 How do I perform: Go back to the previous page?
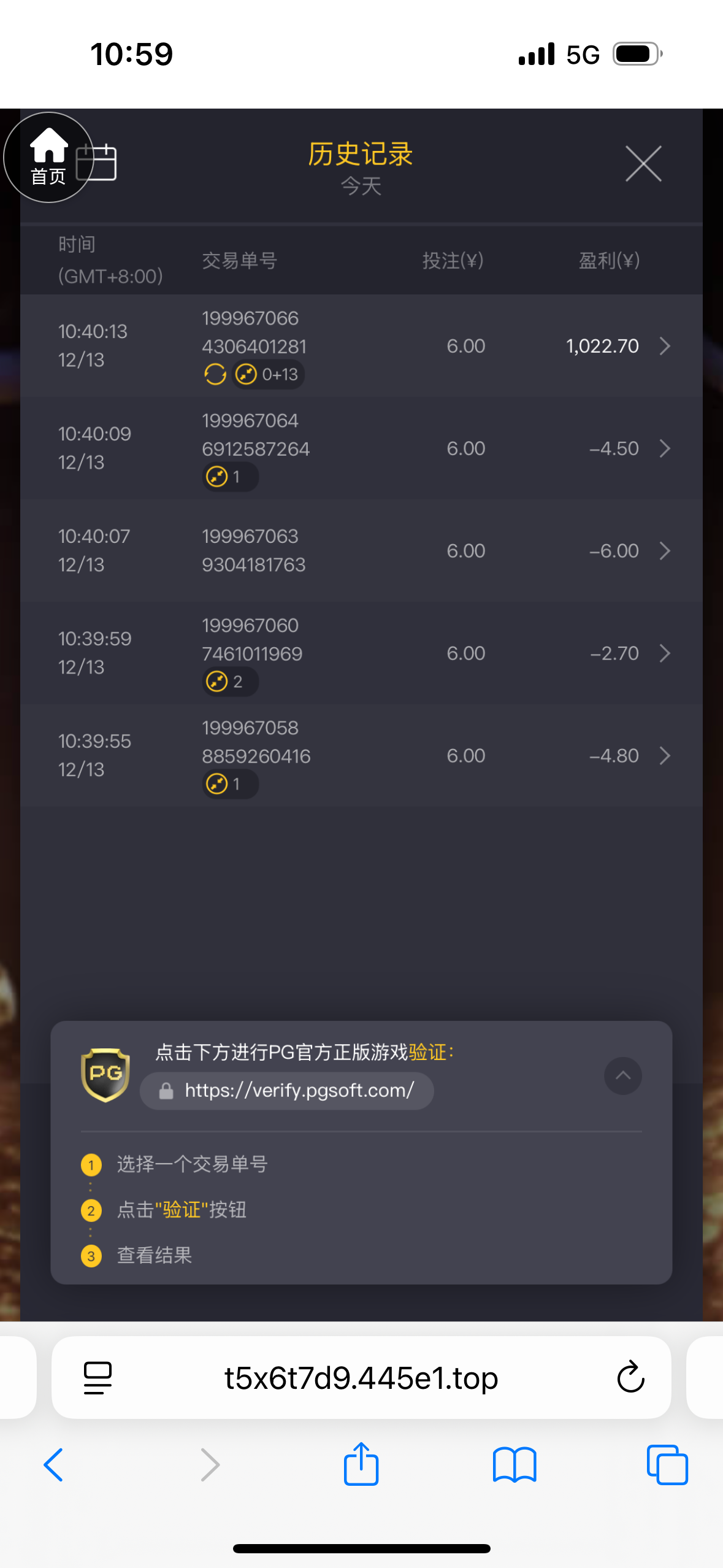53,1464
